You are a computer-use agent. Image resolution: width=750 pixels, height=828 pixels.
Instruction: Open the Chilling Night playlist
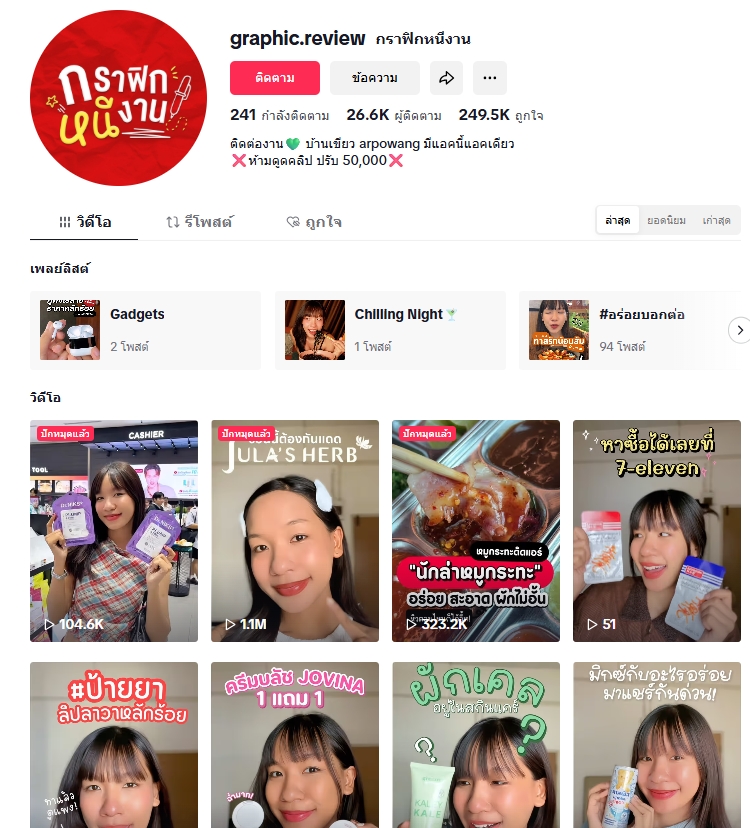tap(390, 330)
